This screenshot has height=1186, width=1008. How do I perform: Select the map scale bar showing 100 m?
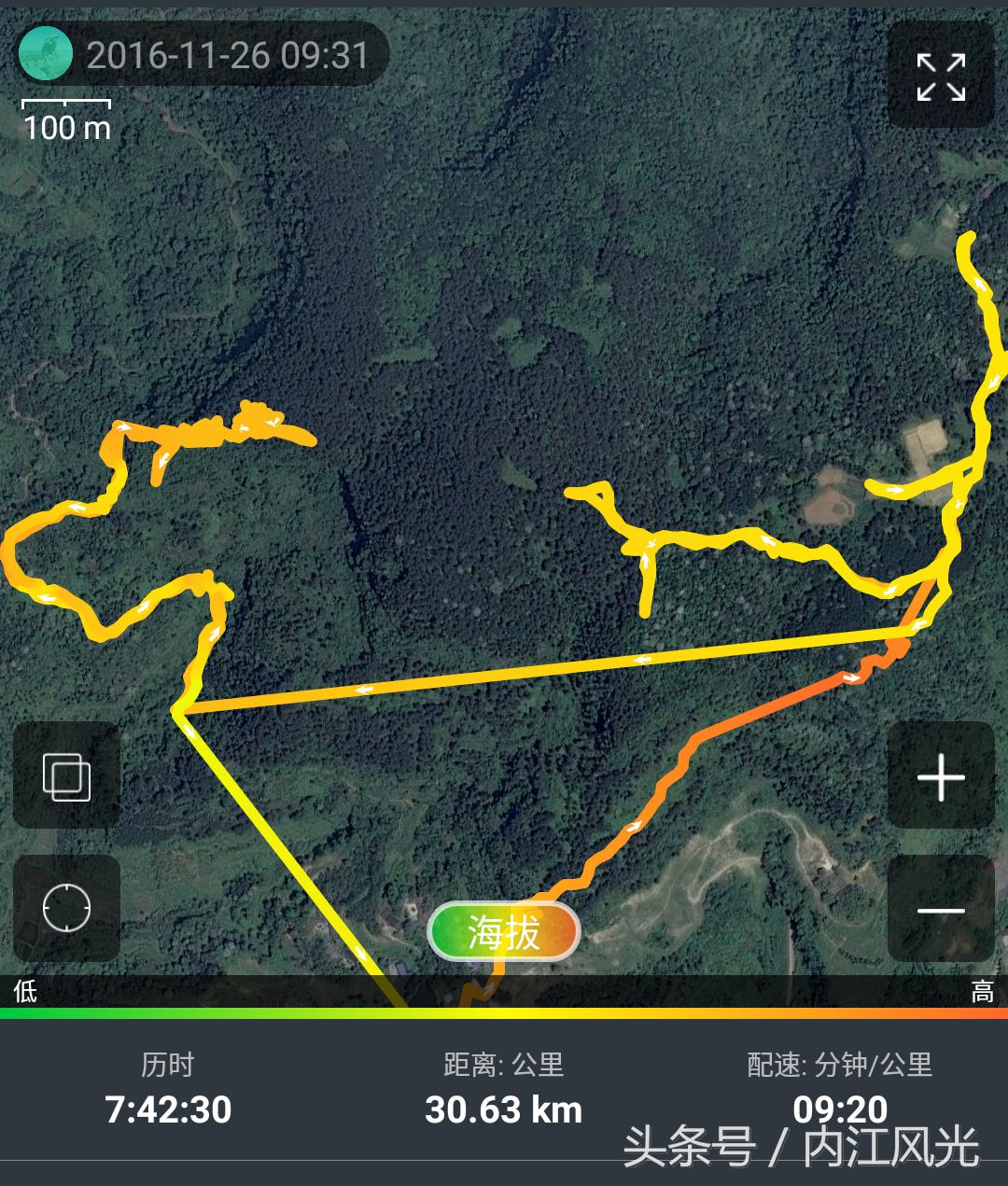point(65,117)
